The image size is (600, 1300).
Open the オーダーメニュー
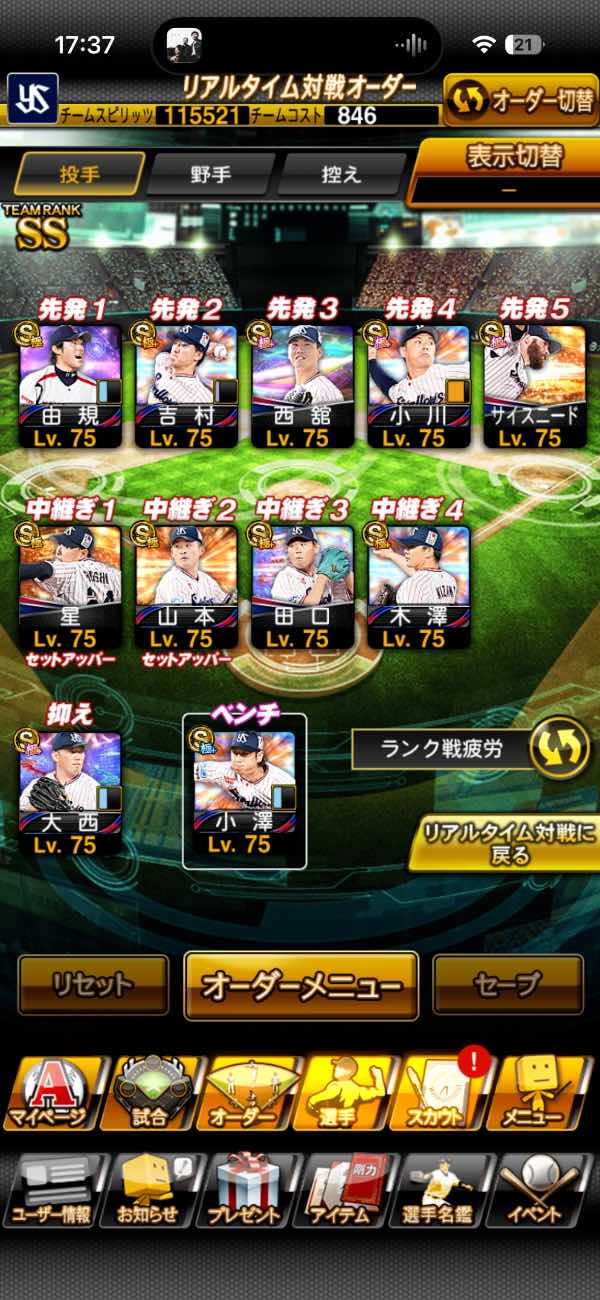pyautogui.click(x=301, y=985)
